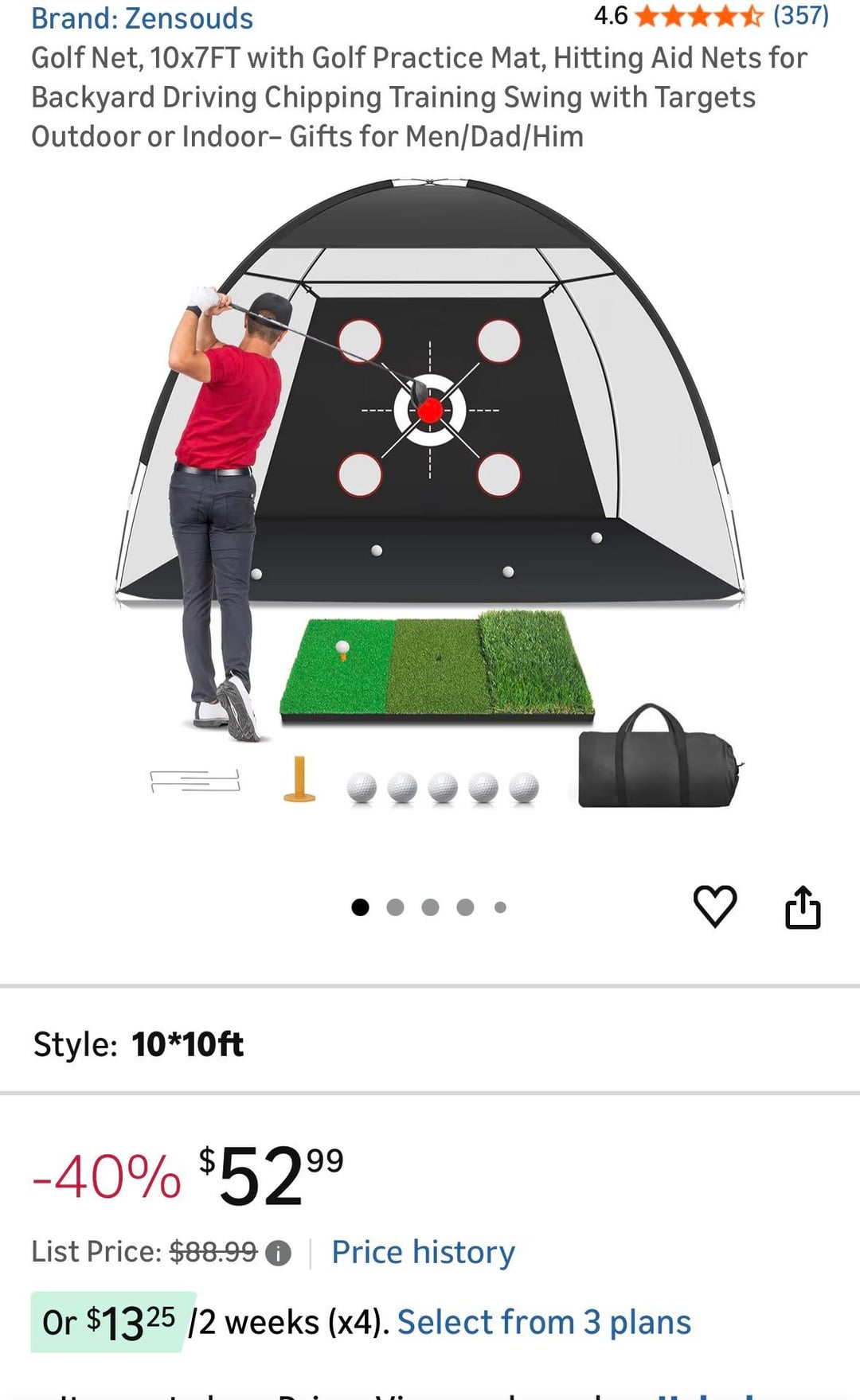The width and height of the screenshot is (860, 1400).
Task: Open the Zensouds brand link
Action: [142, 18]
